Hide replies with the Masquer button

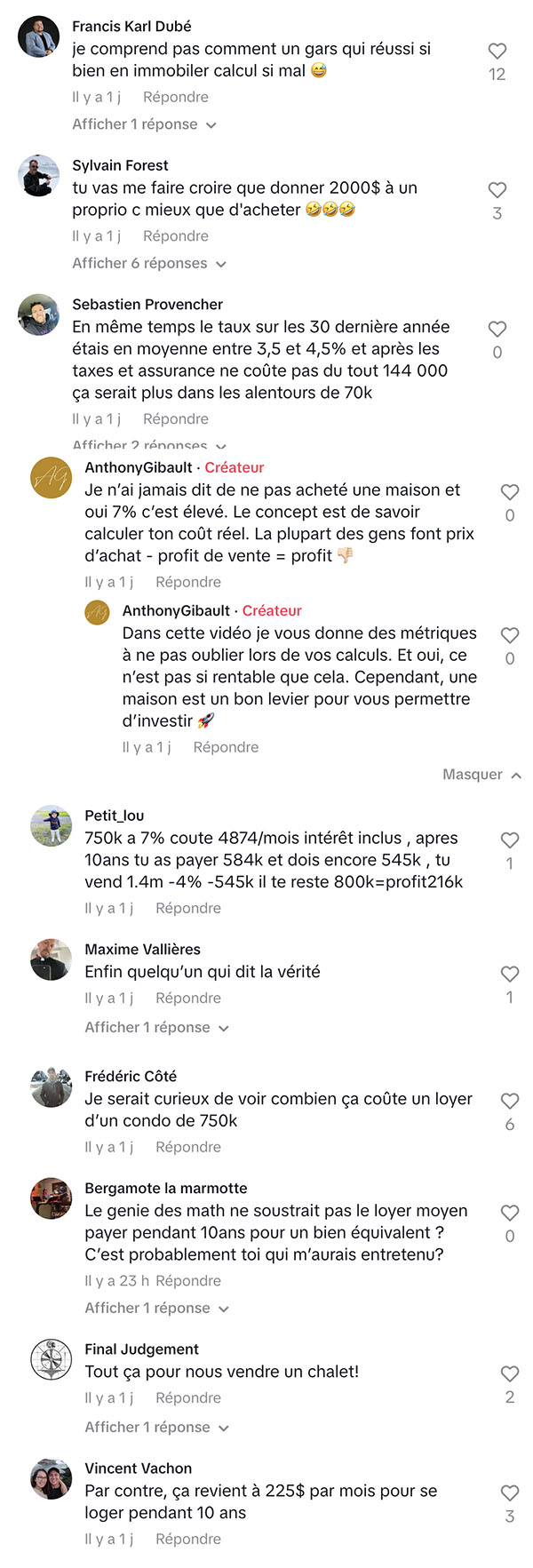coord(481,775)
